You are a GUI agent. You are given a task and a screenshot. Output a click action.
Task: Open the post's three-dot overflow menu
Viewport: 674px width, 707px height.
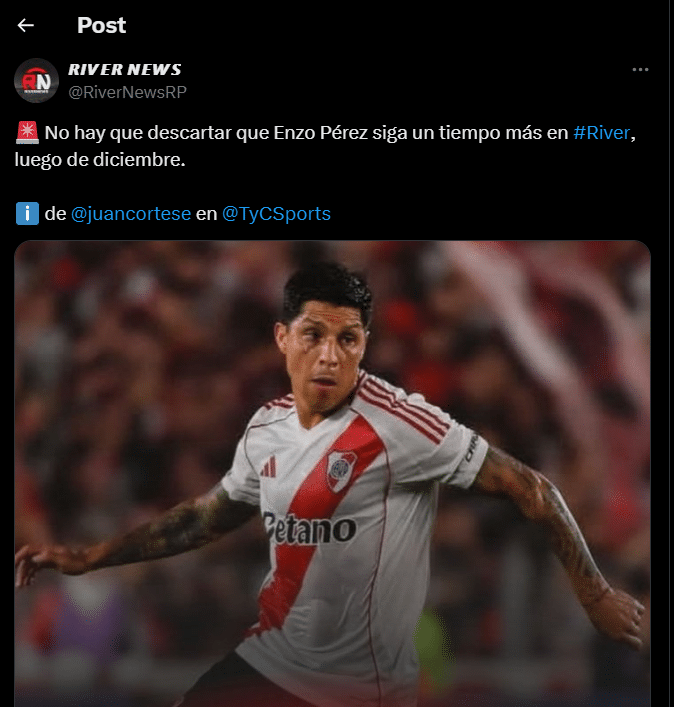(x=641, y=70)
